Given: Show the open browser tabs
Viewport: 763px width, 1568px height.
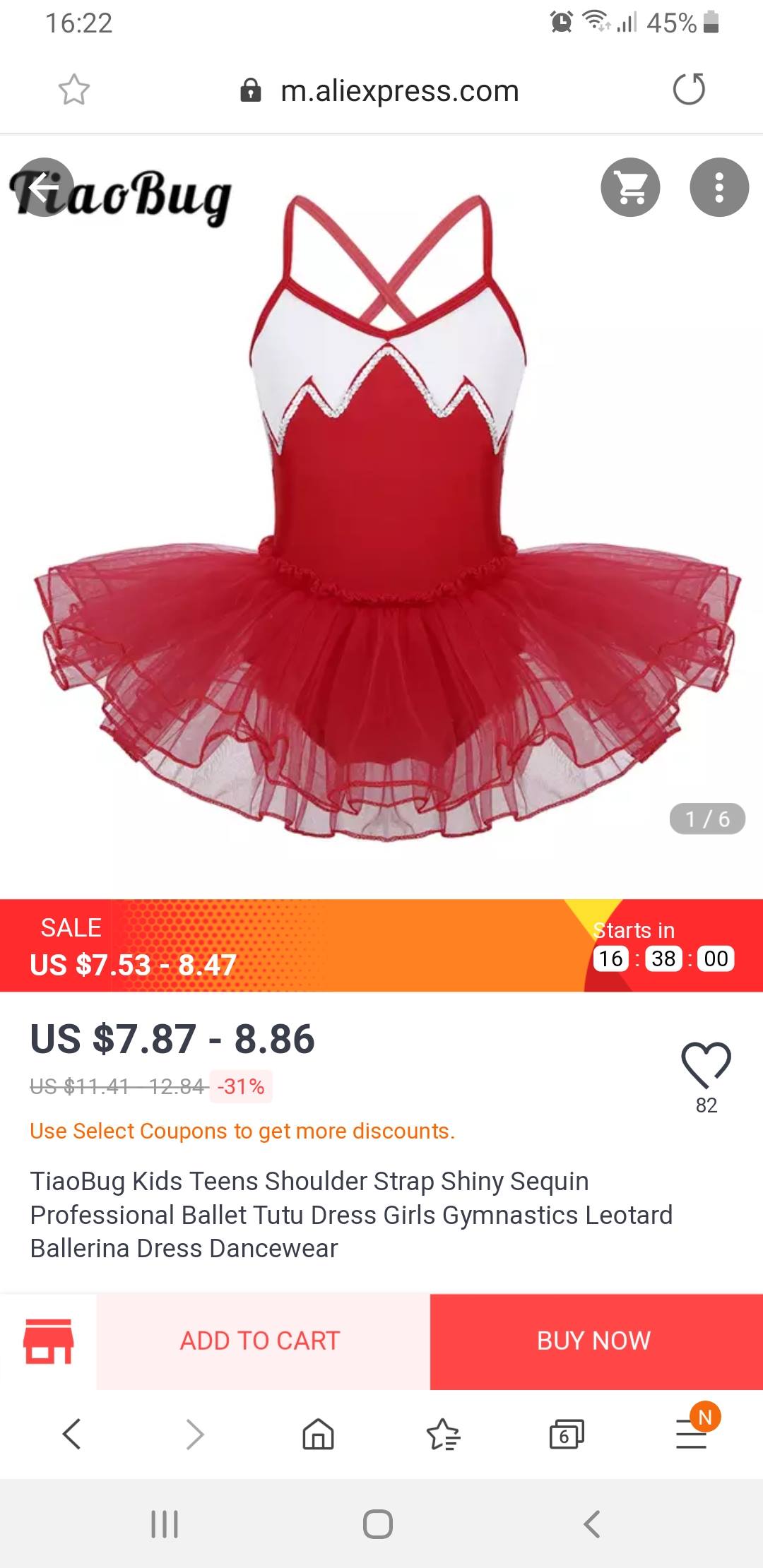Looking at the screenshot, I should pos(567,1434).
